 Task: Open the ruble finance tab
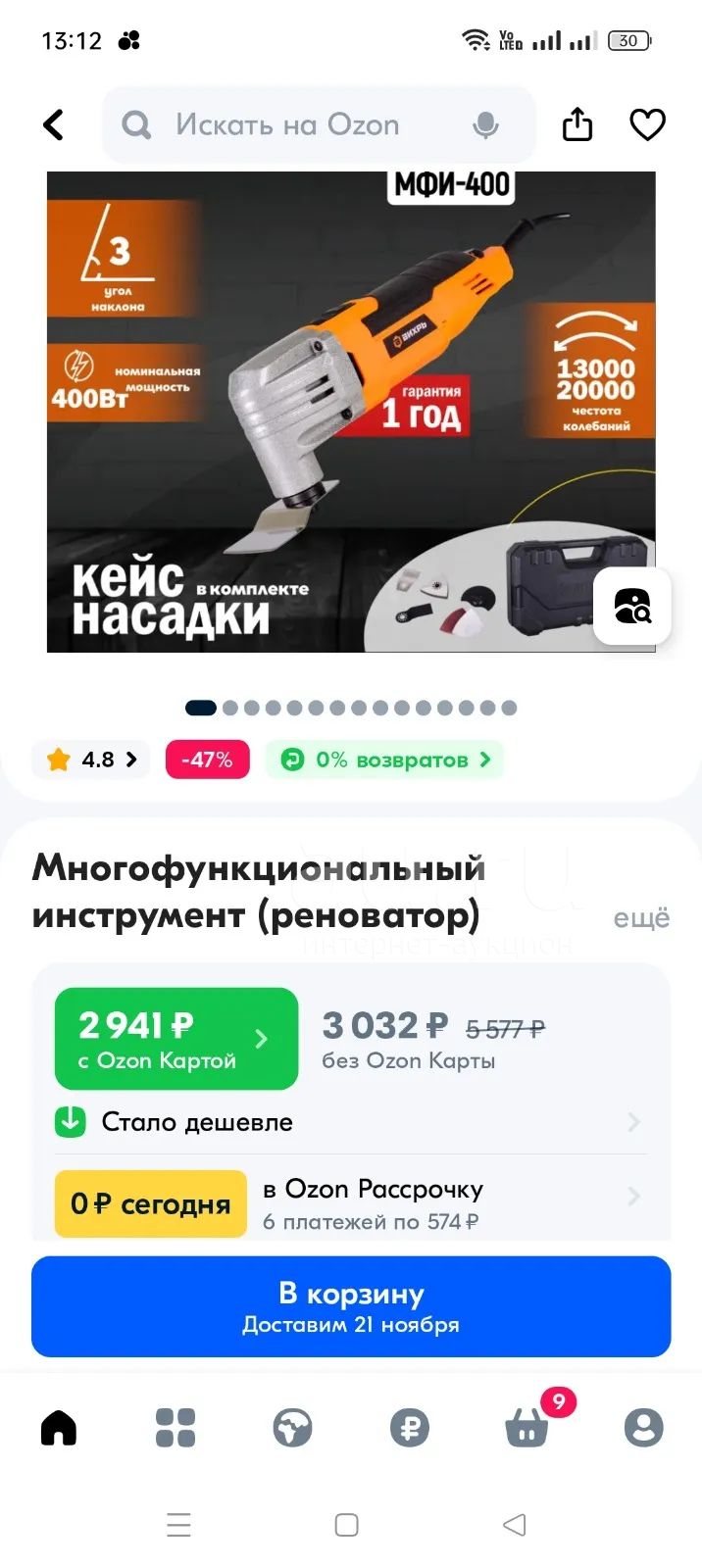410,1428
